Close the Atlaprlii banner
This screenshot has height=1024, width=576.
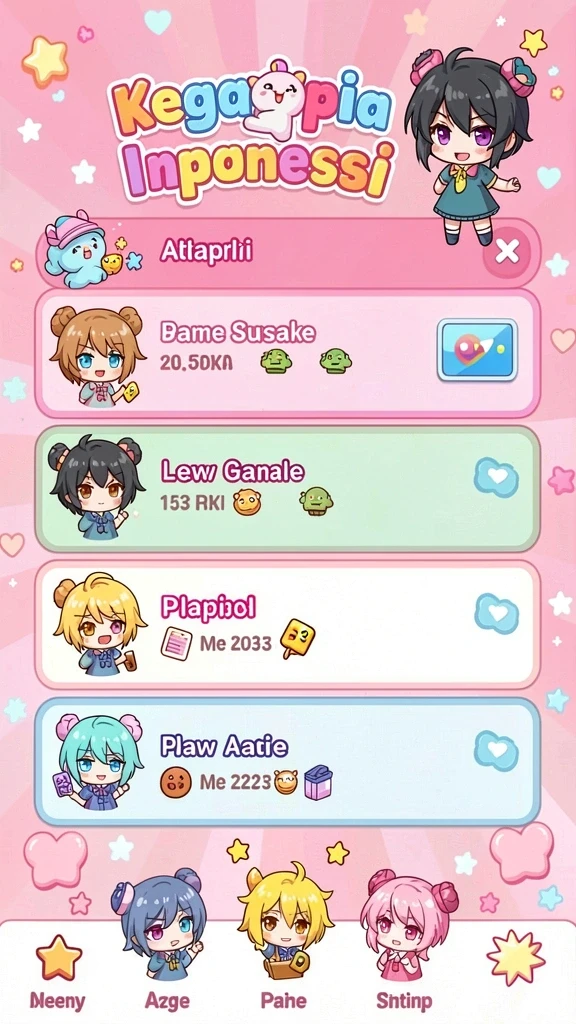coord(507,251)
